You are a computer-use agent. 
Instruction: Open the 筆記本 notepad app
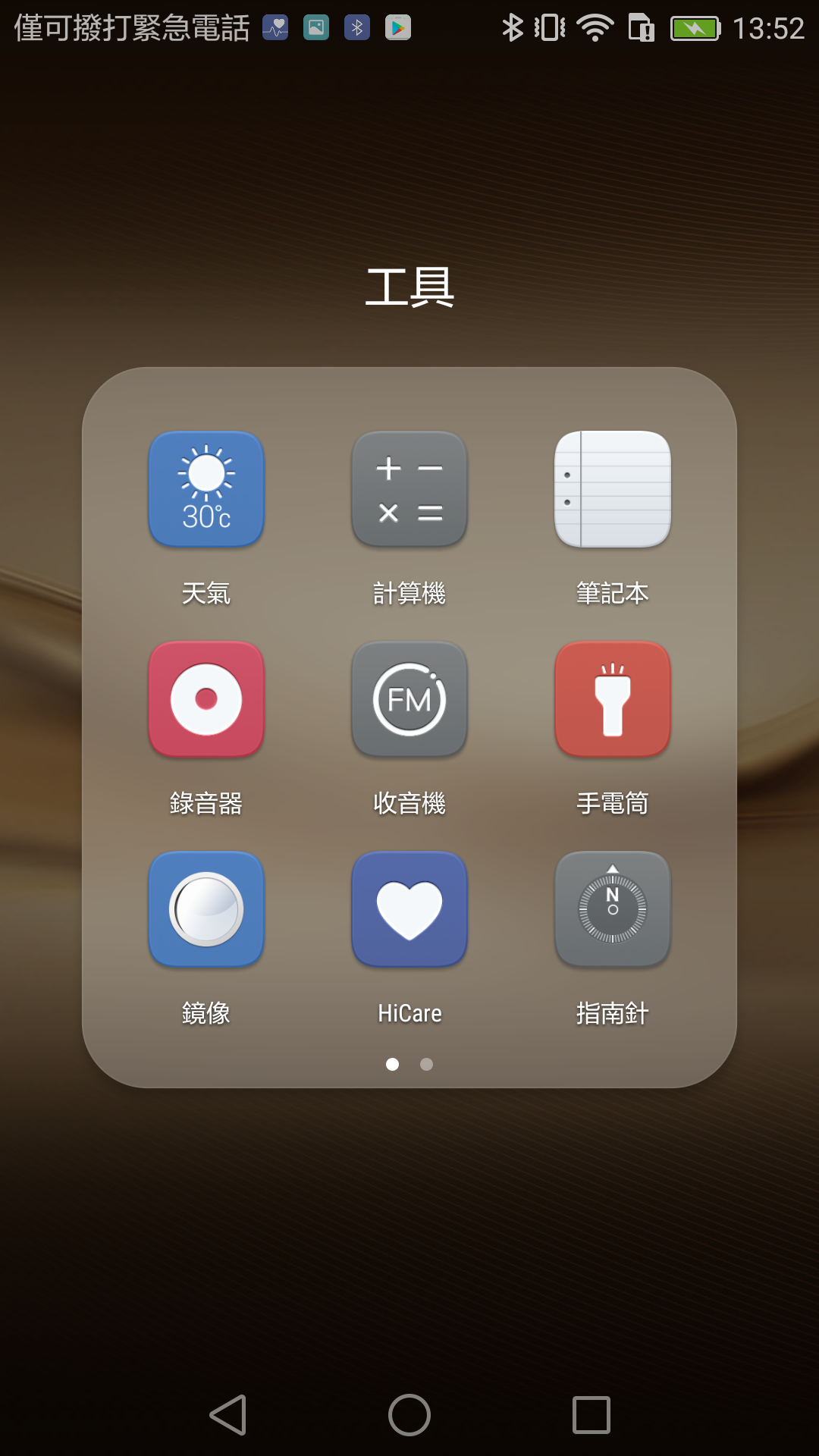tap(613, 489)
